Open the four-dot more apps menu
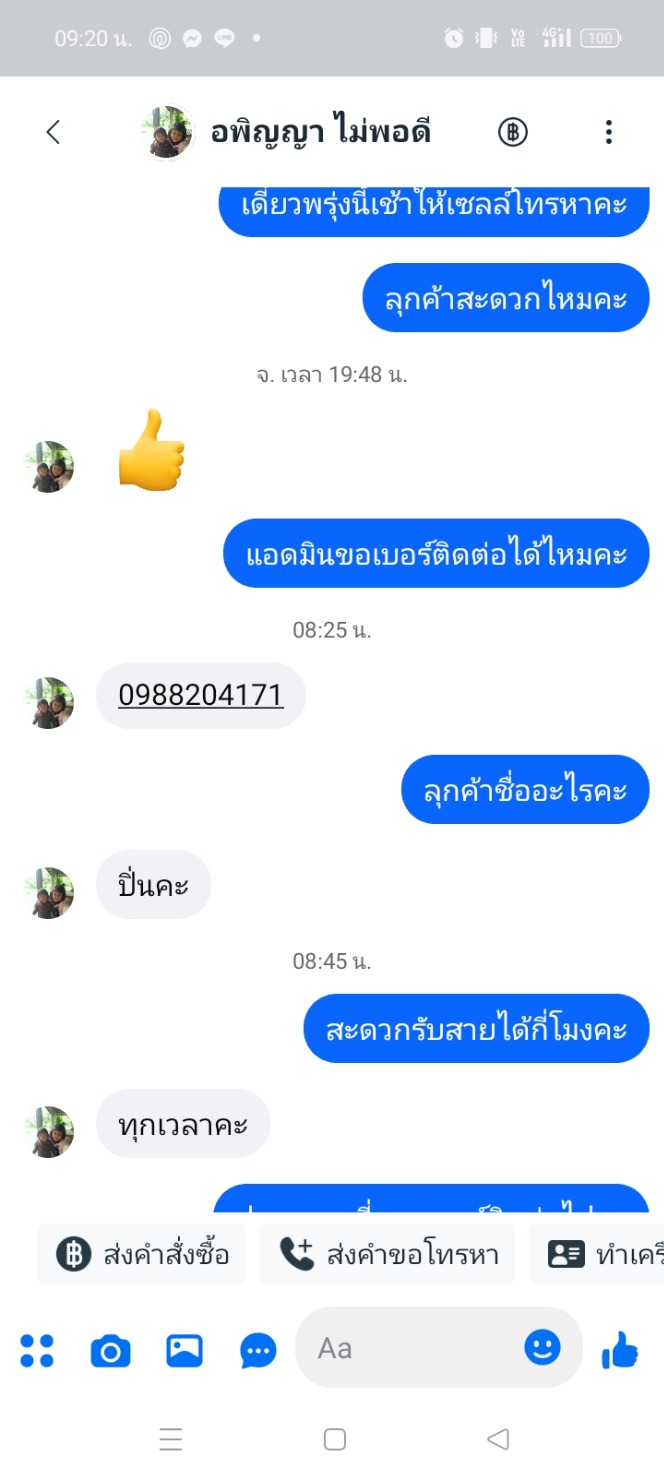The height and width of the screenshot is (1480, 664). (x=37, y=1351)
